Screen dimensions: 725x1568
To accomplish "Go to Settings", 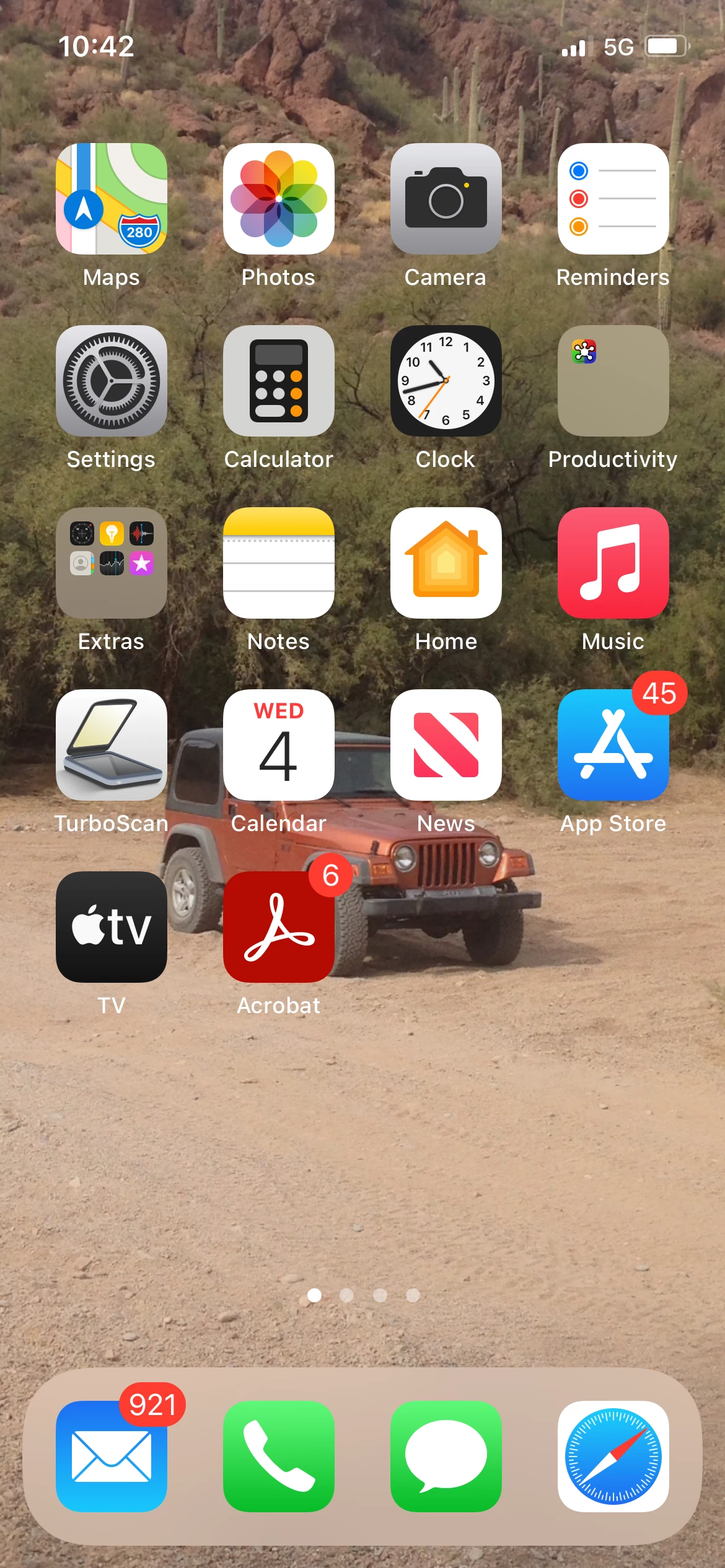I will 112,381.
